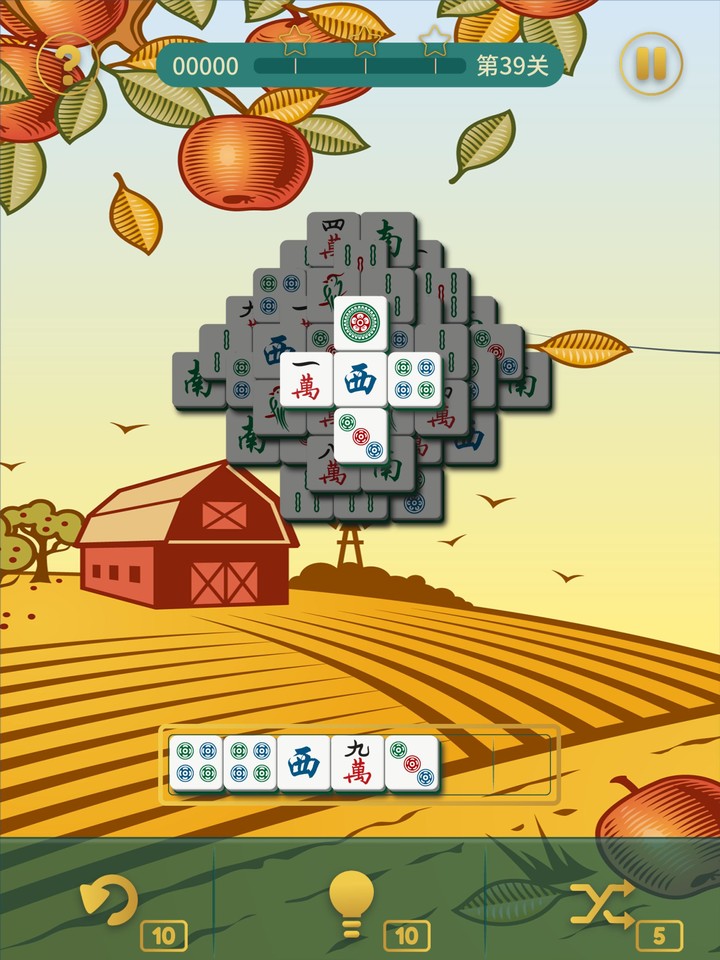Click the rightmost unfilled star marker

coord(435,42)
